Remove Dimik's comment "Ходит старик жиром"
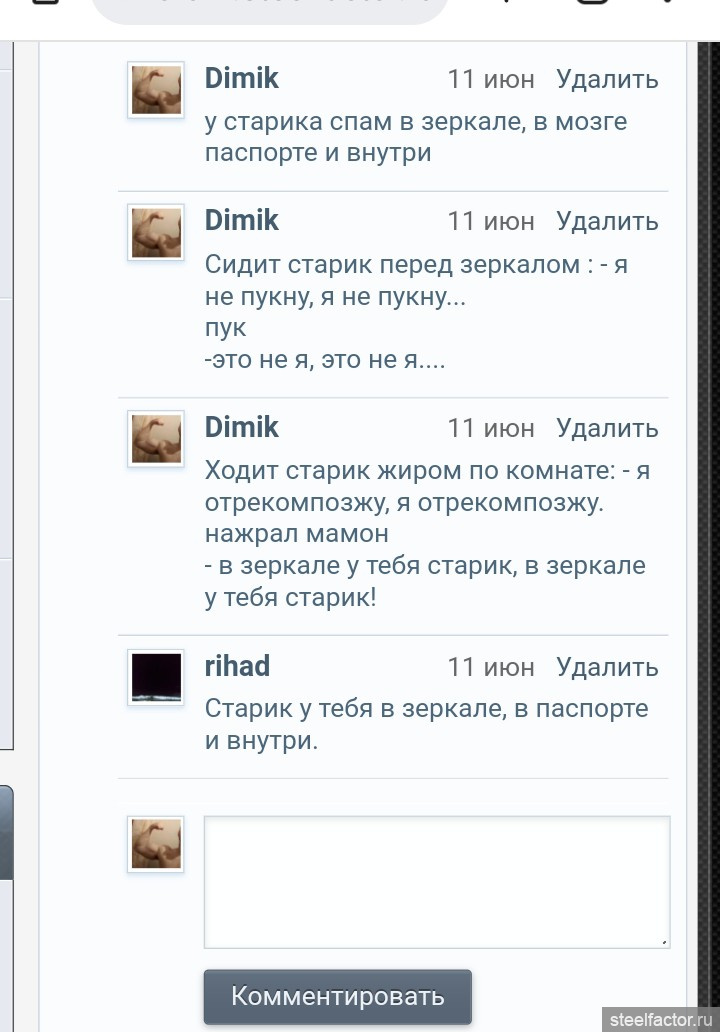The height and width of the screenshot is (1032, 720). 607,428
